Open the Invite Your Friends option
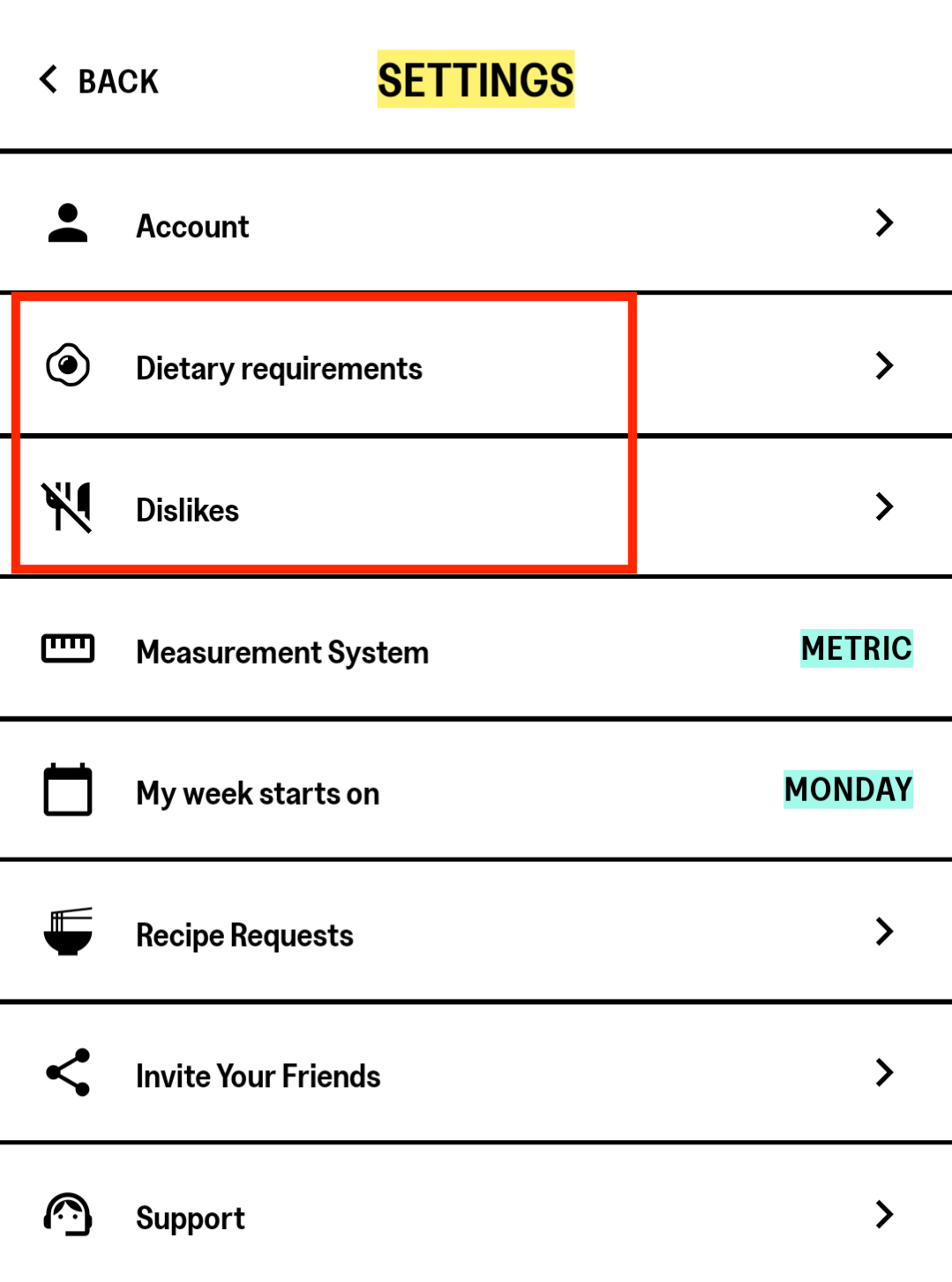 point(257,1074)
